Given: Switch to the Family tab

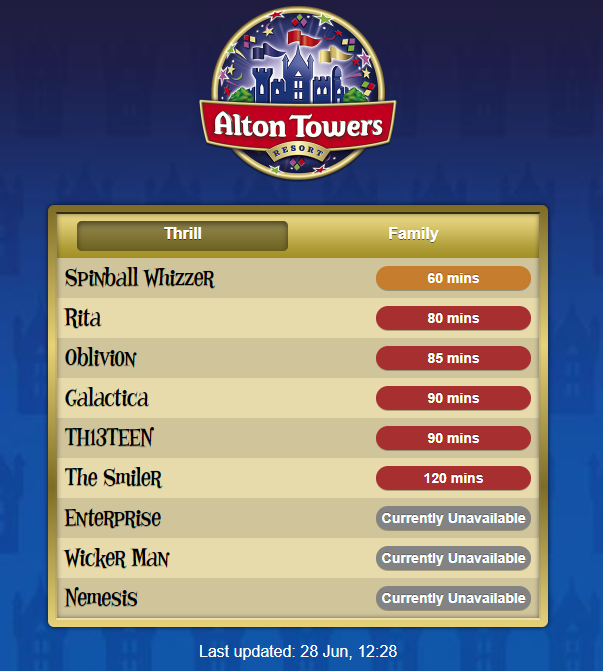Looking at the screenshot, I should (x=413, y=234).
